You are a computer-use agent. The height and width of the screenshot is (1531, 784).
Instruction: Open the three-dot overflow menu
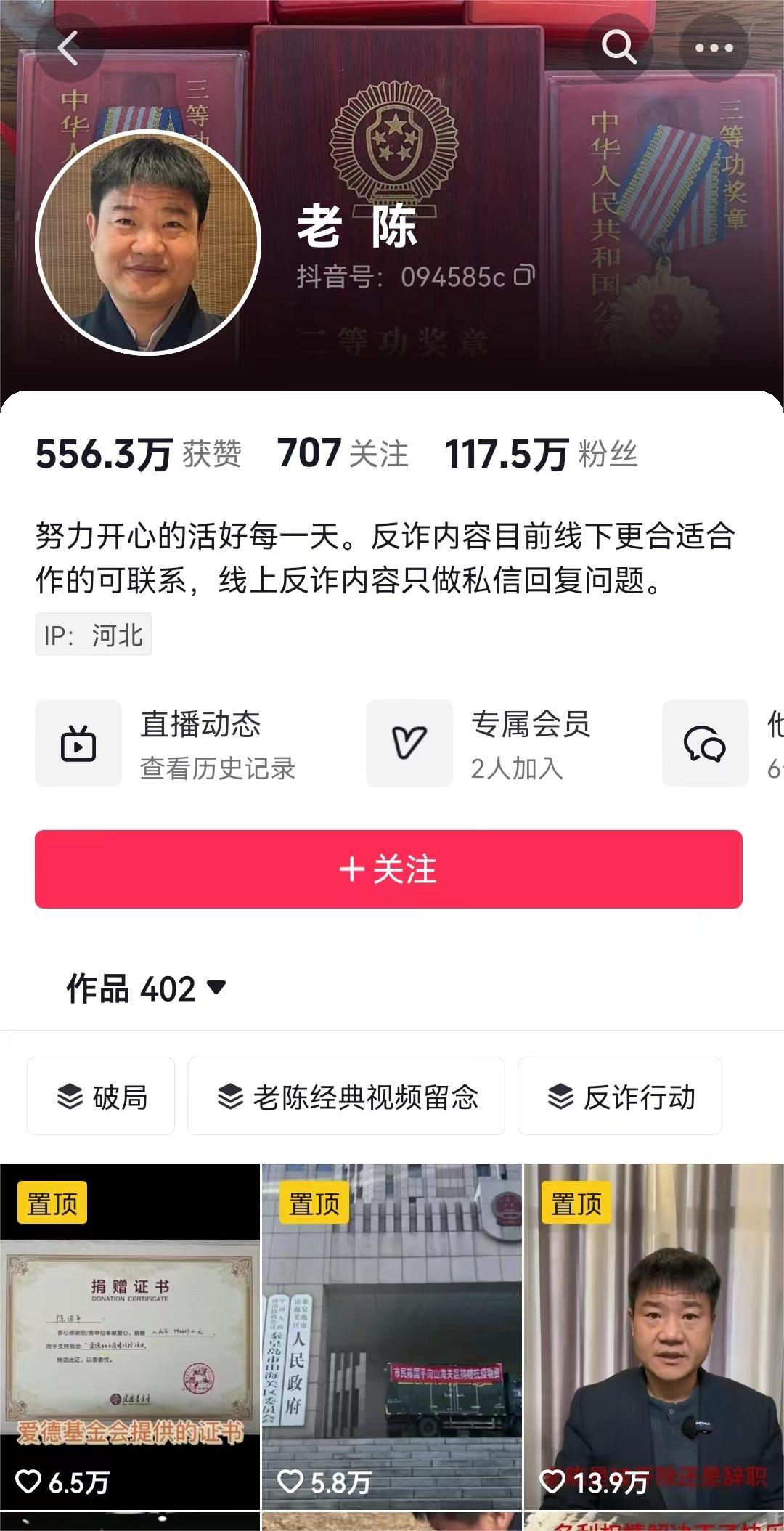pos(714,49)
